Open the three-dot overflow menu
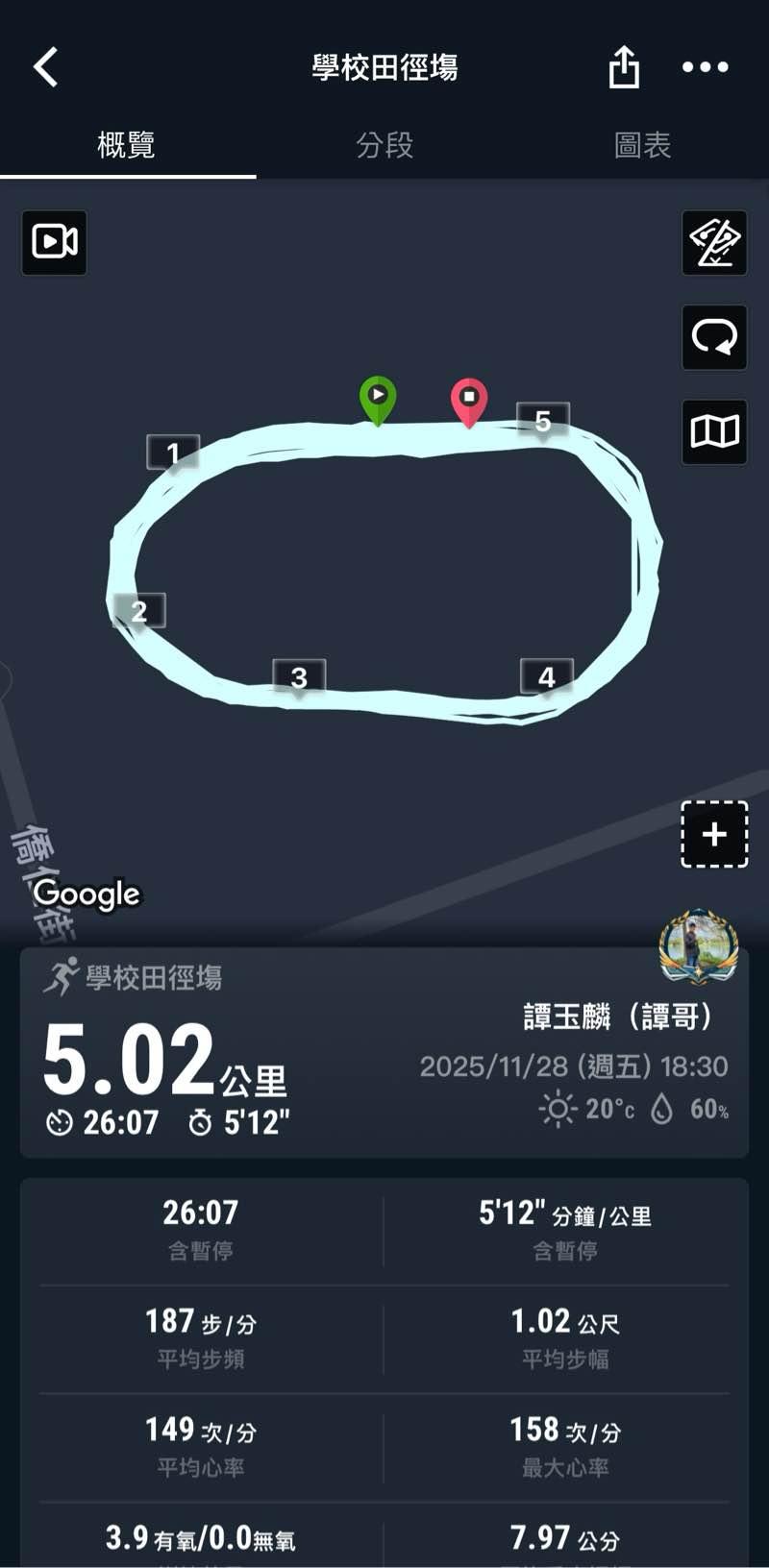Screen dimensions: 769x1568 (x=706, y=67)
